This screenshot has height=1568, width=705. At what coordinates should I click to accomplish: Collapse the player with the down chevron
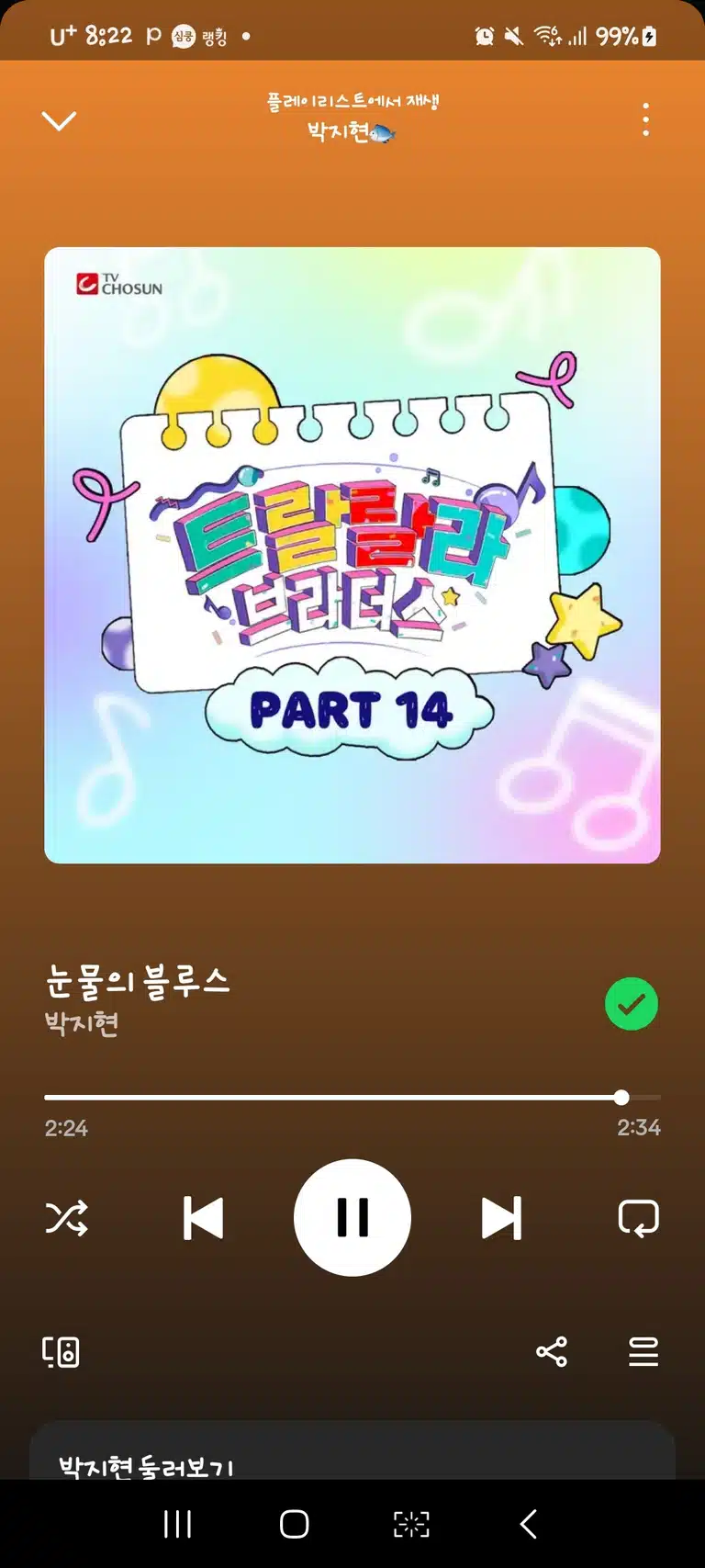(59, 120)
